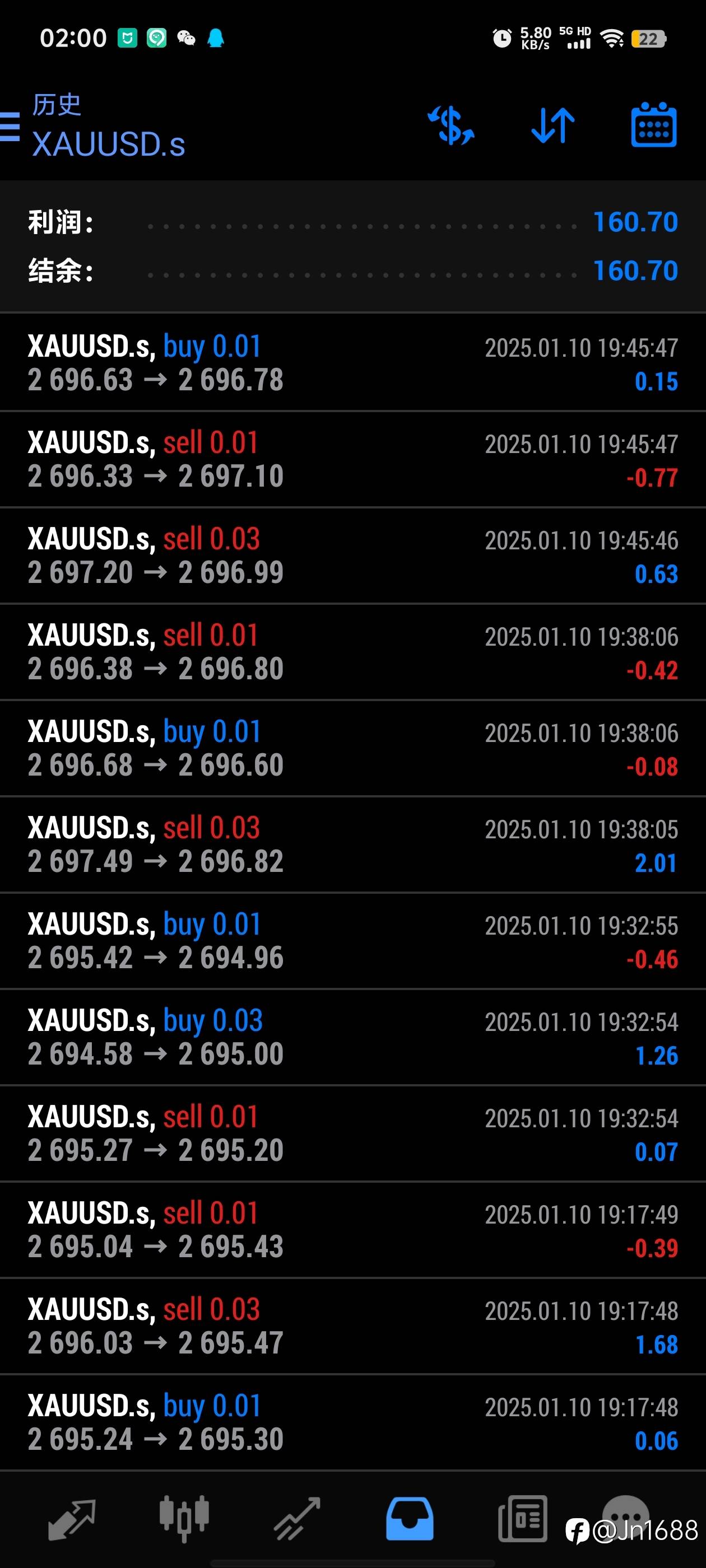706x1568 pixels.
Task: Open the buy 0.01 trade showing -0.08
Action: click(x=352, y=748)
